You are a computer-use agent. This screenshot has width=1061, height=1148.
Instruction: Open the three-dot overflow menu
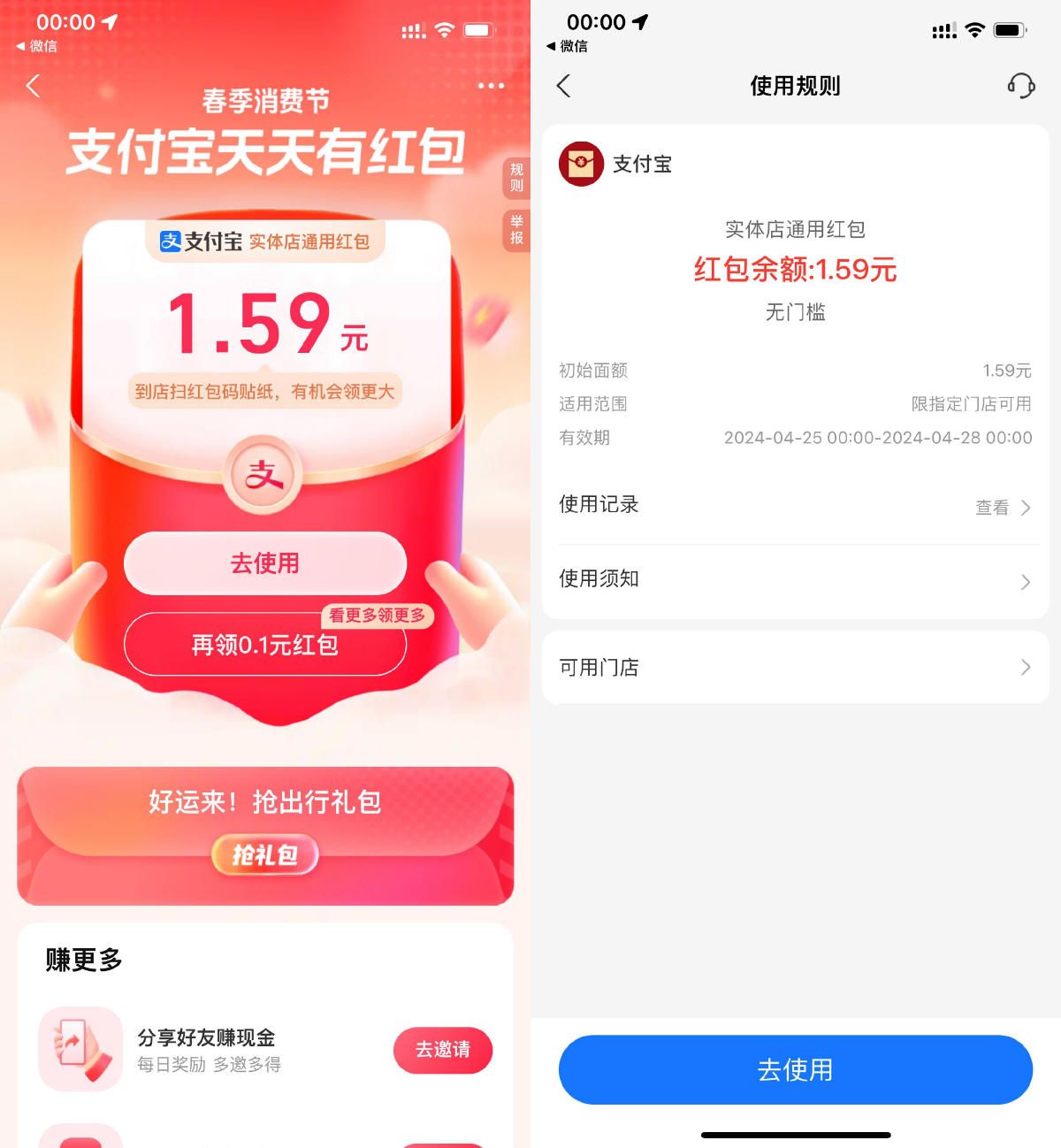491,86
